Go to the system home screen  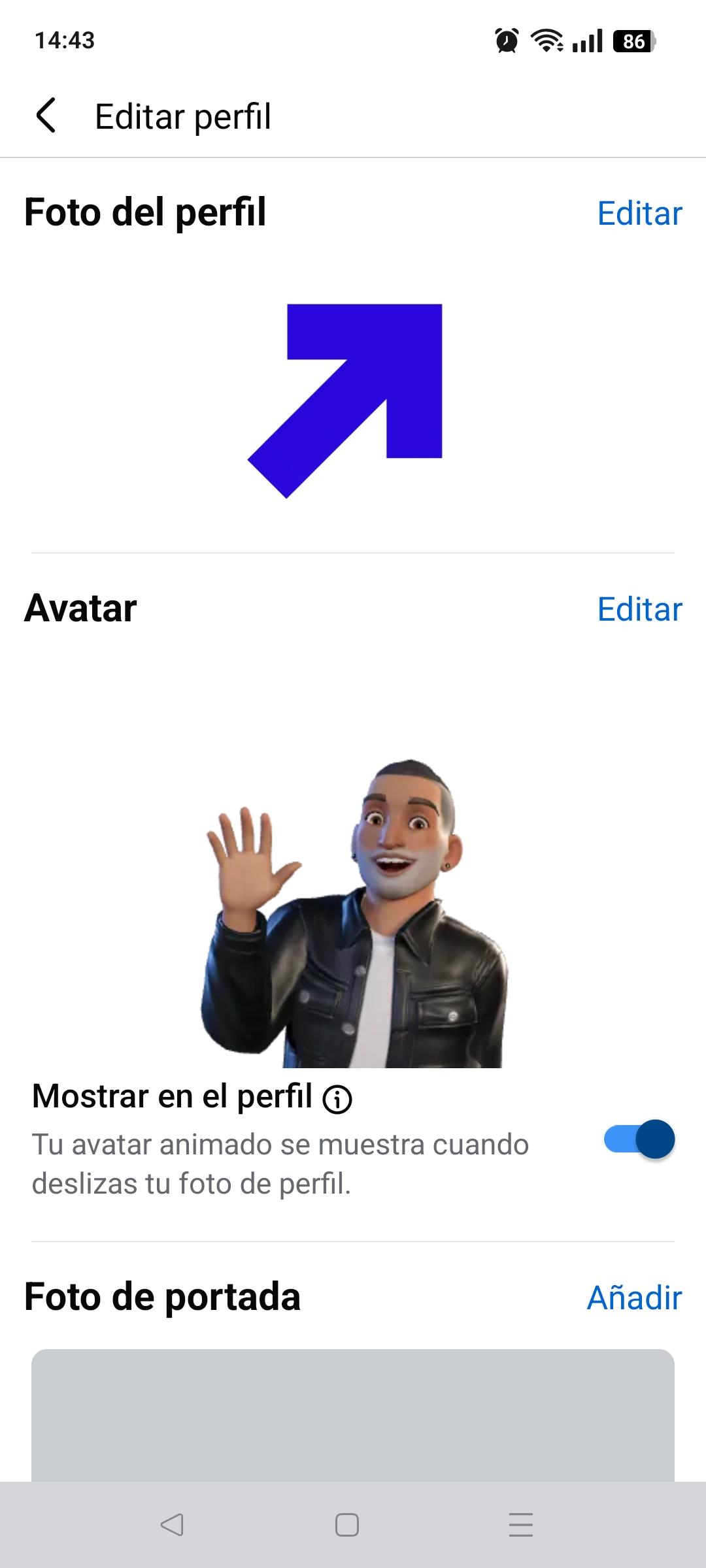click(346, 1525)
